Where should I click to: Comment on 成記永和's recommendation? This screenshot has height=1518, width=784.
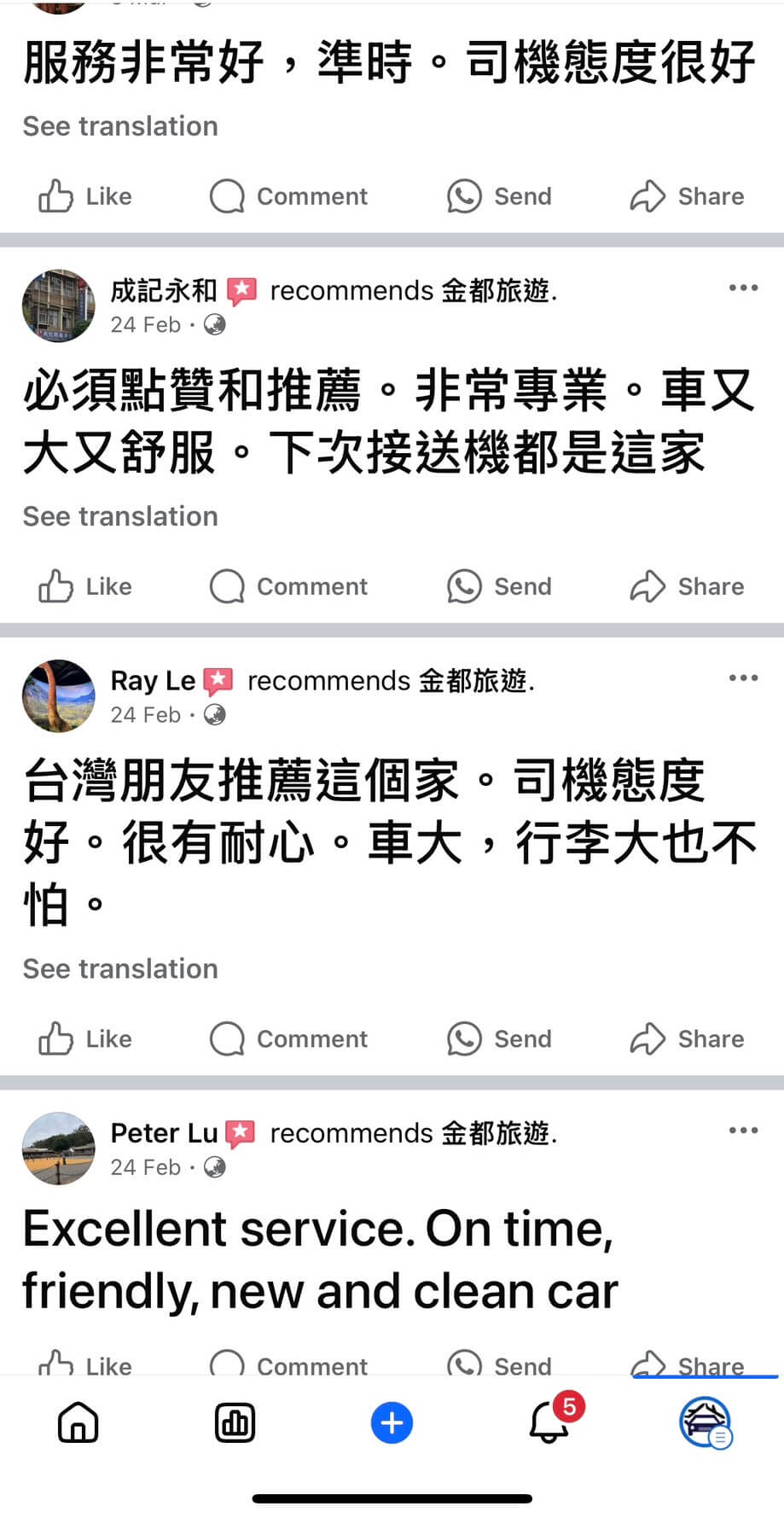[x=290, y=586]
